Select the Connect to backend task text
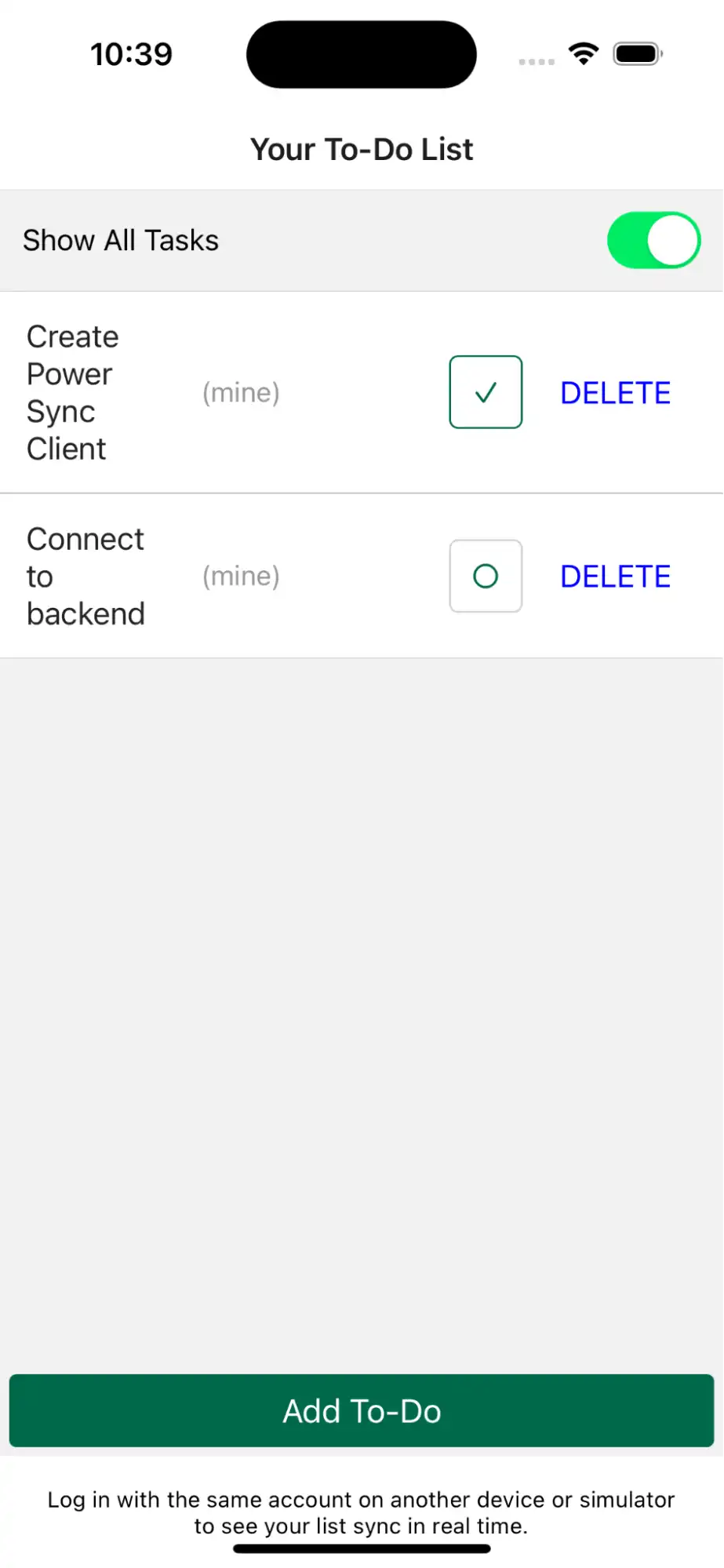The image size is (724, 1568). 85,576
